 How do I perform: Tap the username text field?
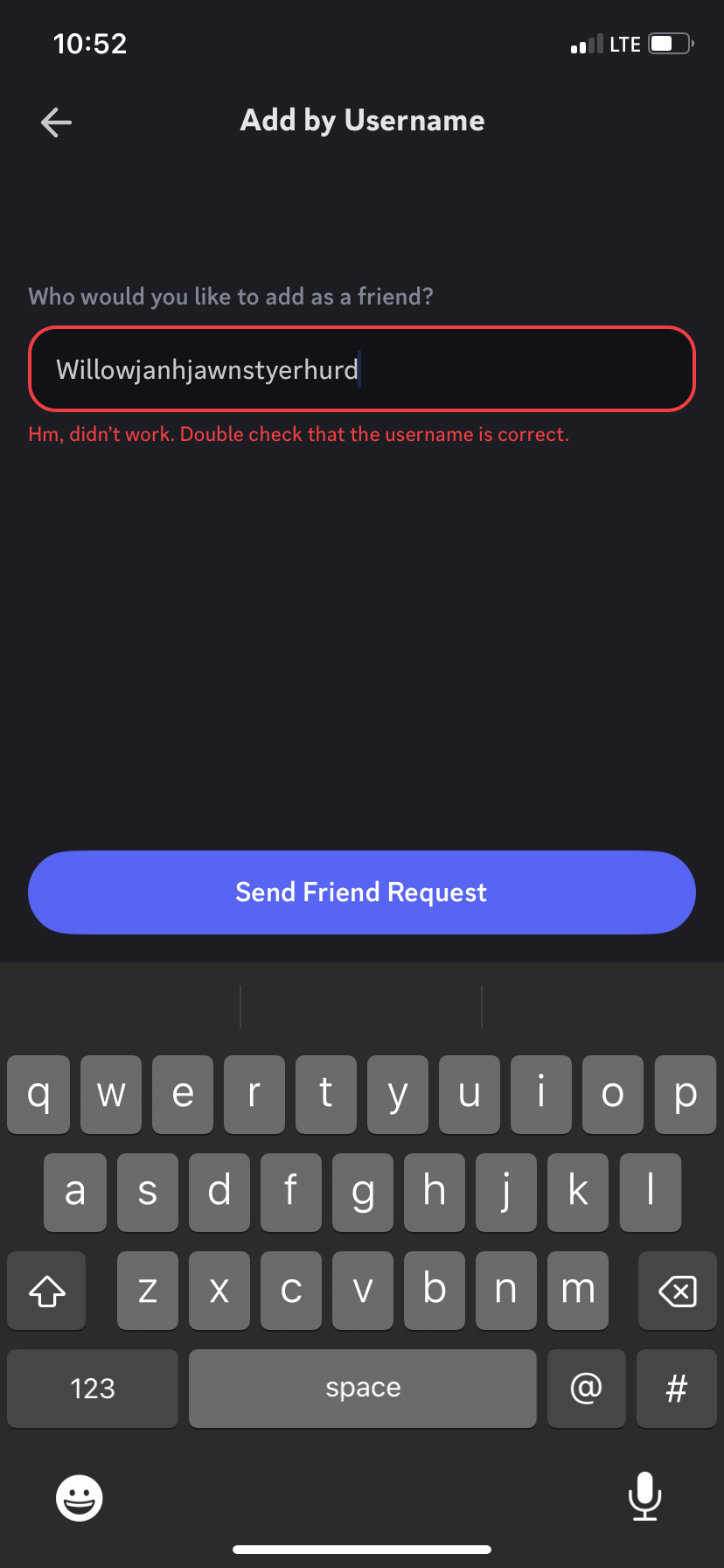tap(362, 369)
